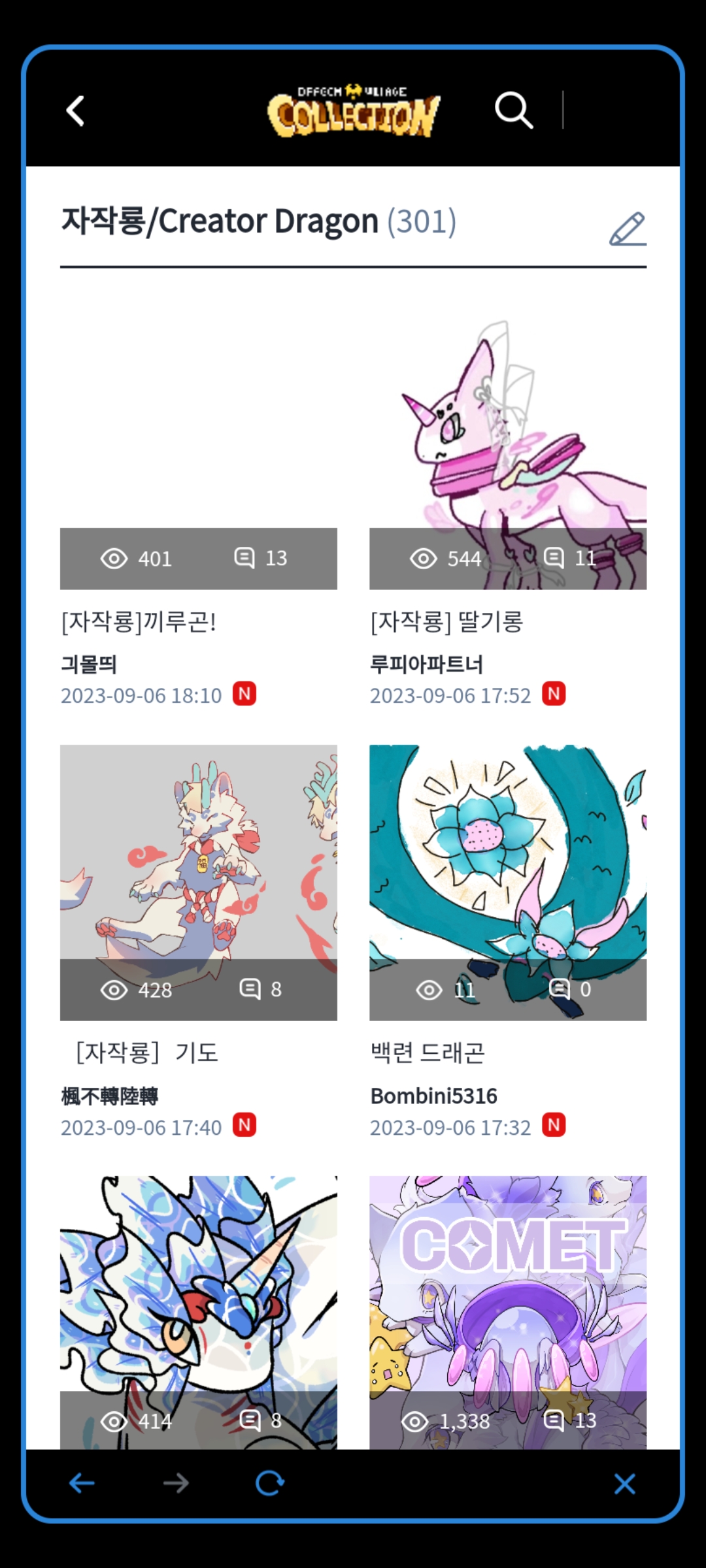The height and width of the screenshot is (1568, 706).
Task: Open the blue horned dragon post with 414 views
Action: [199, 1307]
